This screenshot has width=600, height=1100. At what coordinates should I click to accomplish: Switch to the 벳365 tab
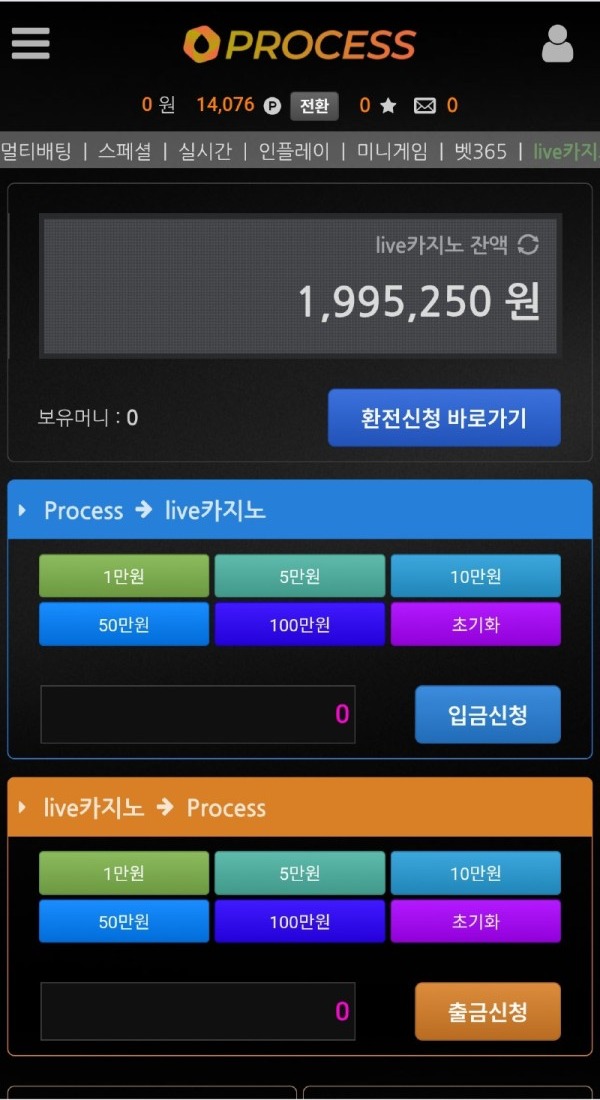pos(480,152)
